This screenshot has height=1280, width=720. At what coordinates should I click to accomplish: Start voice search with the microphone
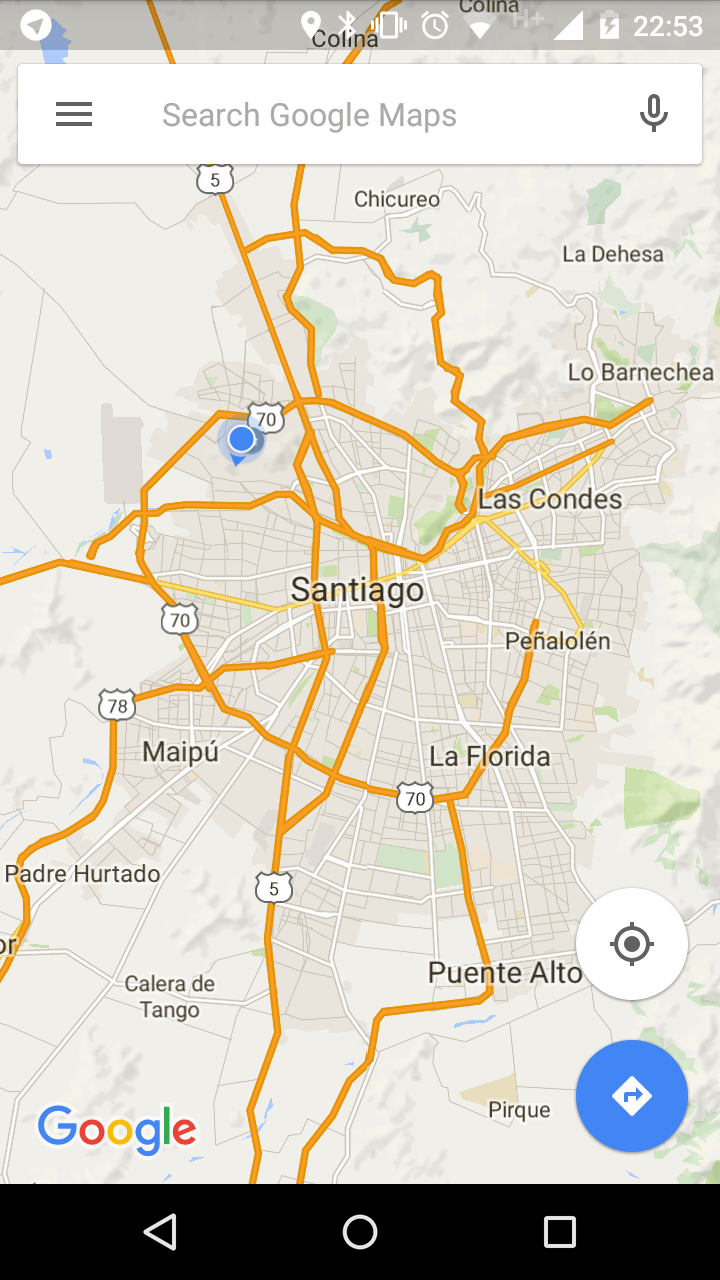point(654,114)
